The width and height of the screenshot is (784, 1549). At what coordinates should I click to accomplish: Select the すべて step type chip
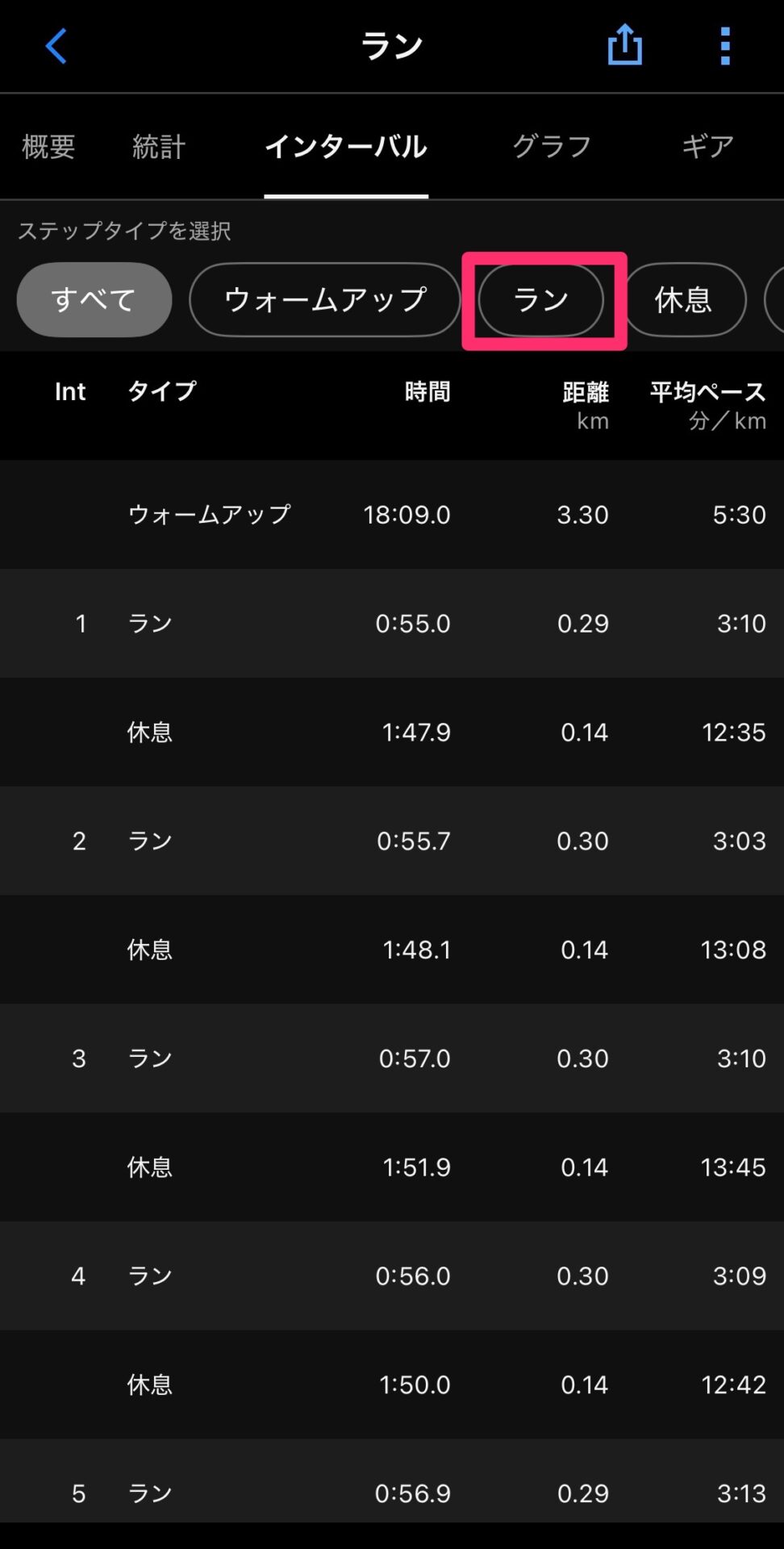click(x=94, y=299)
